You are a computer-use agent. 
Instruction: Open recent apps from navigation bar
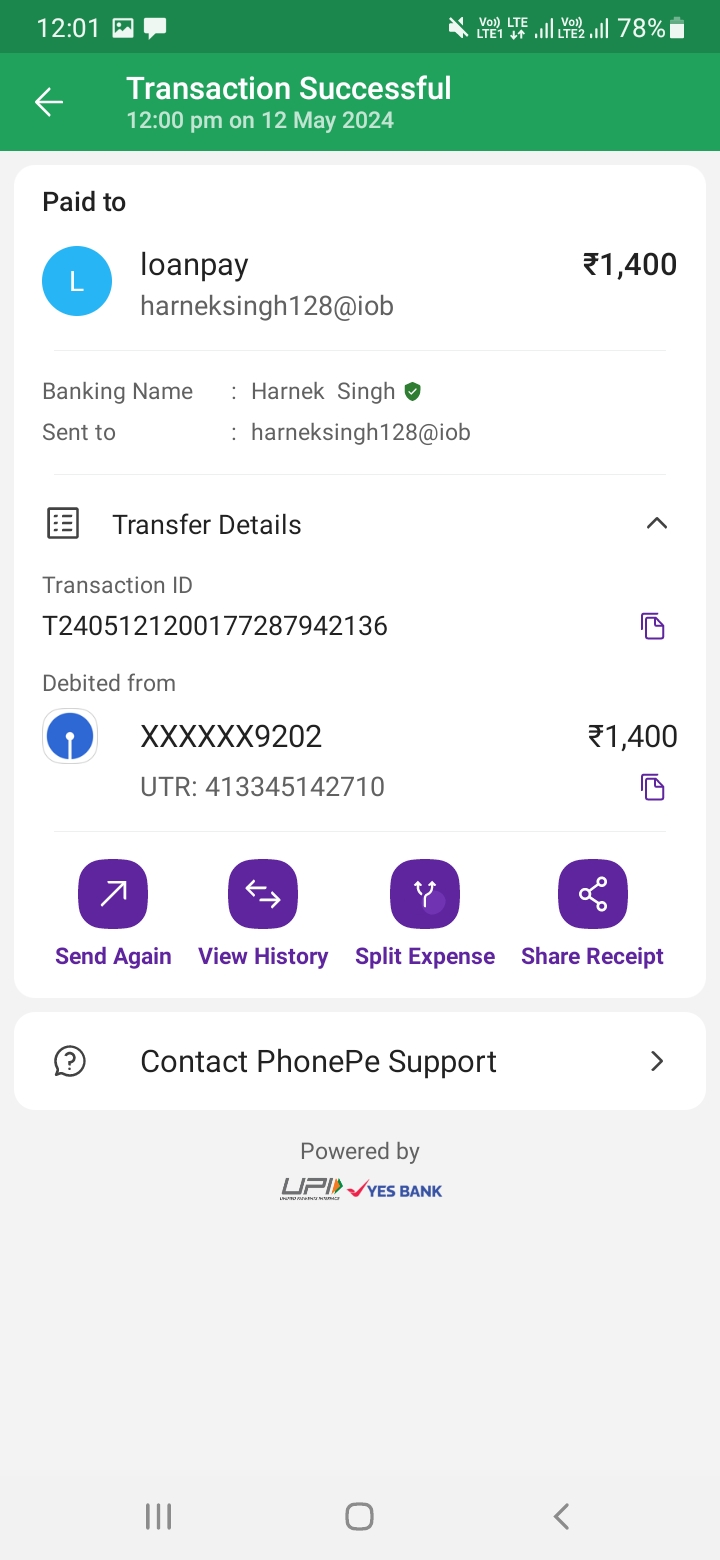tap(159, 1517)
